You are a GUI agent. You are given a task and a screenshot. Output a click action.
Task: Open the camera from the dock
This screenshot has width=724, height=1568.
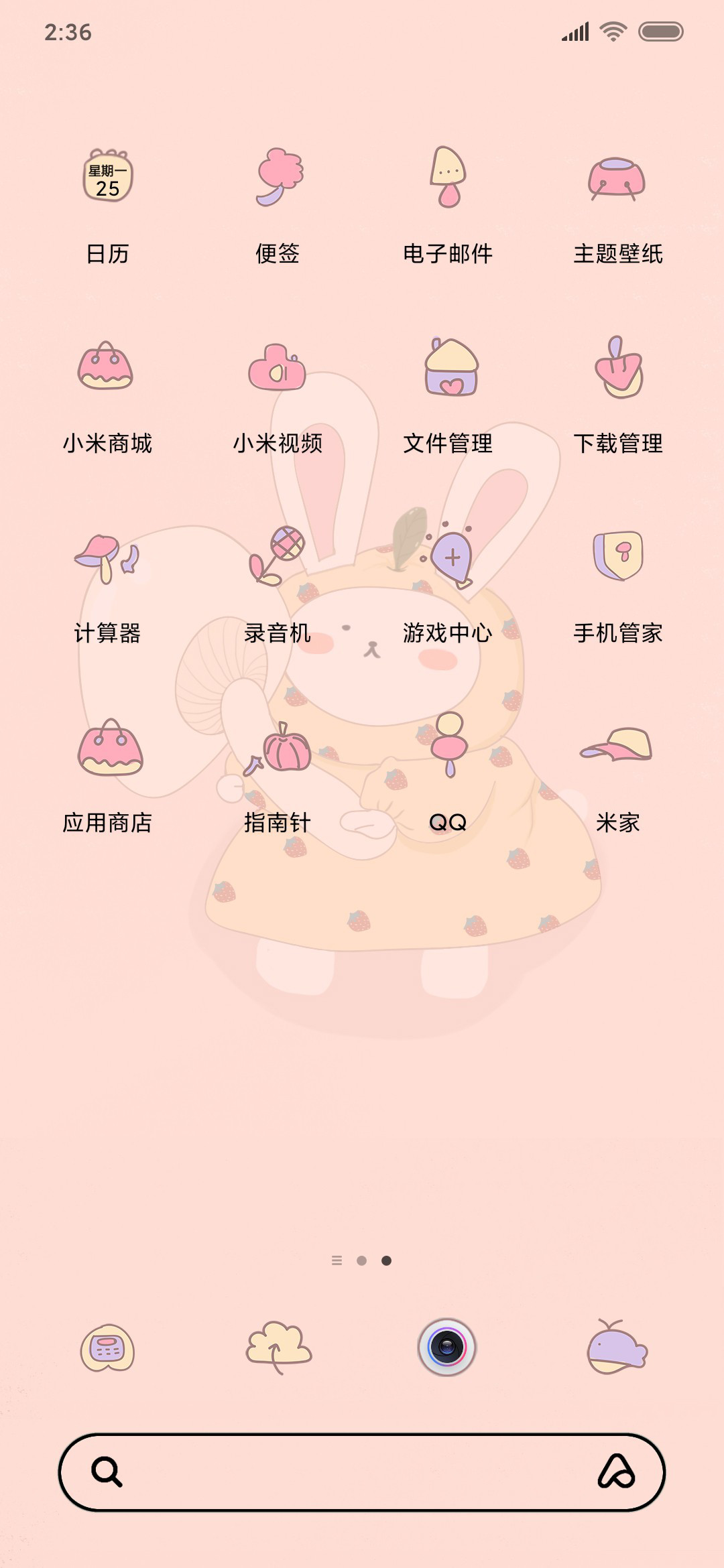click(447, 1347)
